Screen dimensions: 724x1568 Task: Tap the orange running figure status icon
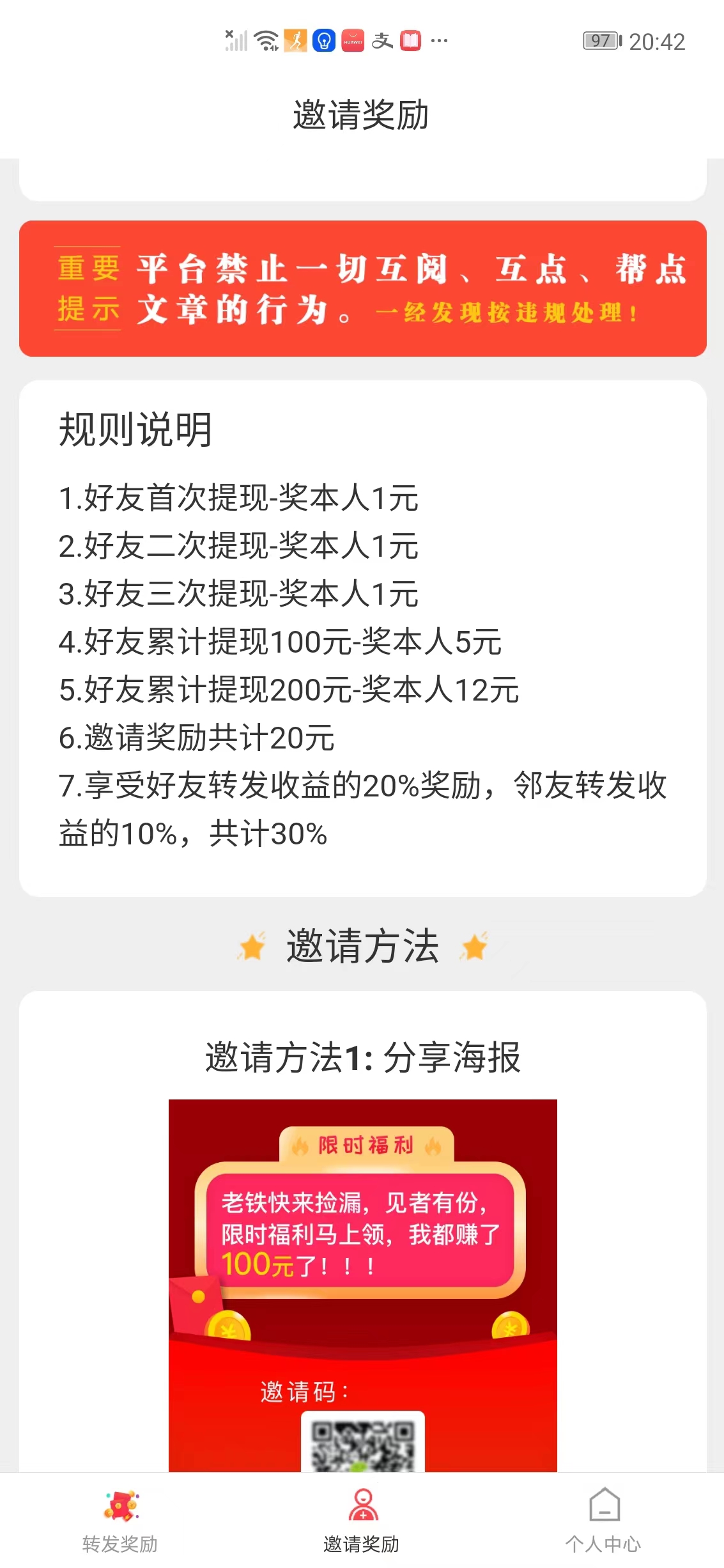point(295,40)
